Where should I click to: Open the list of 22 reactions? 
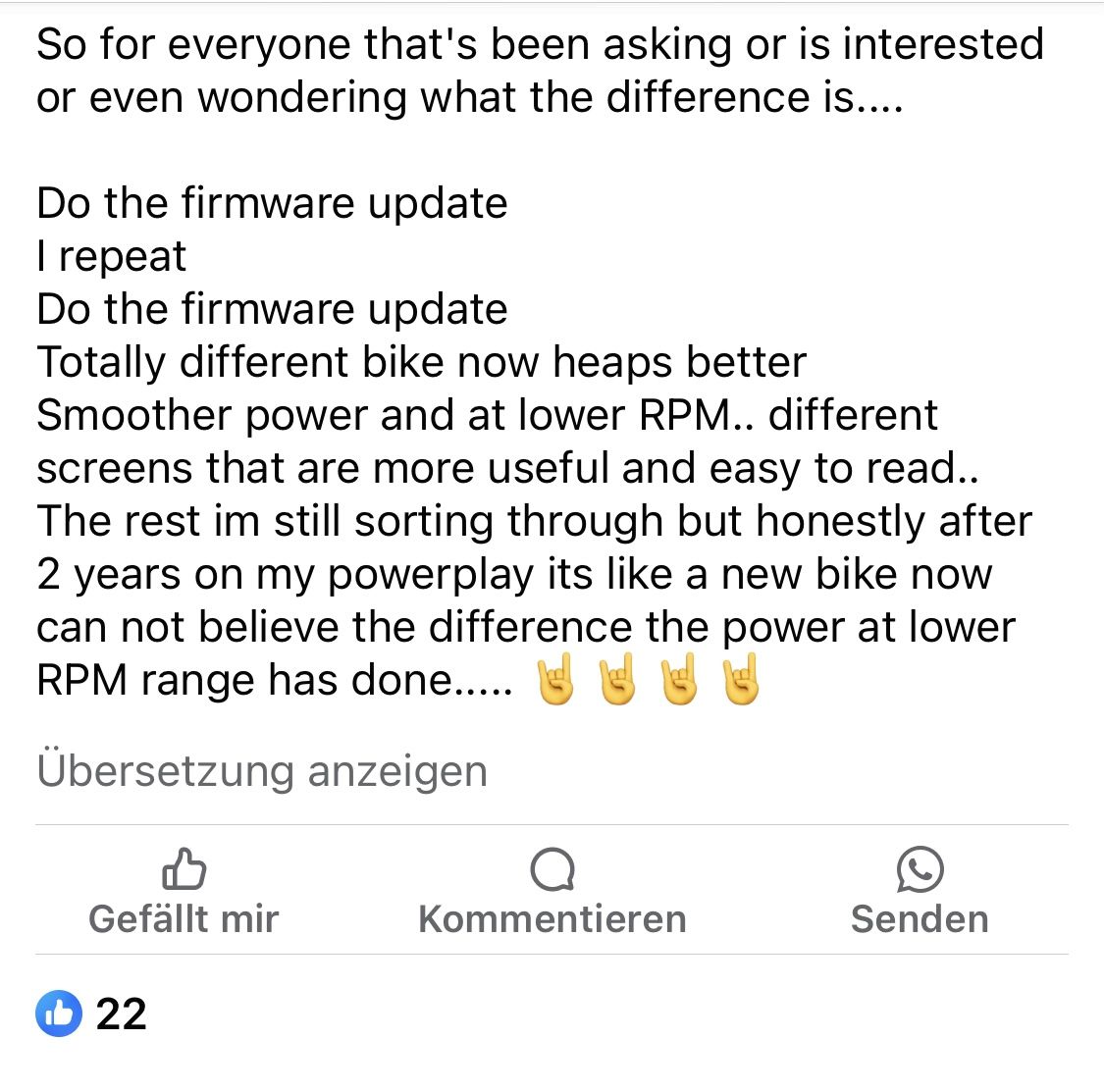pos(92,1014)
